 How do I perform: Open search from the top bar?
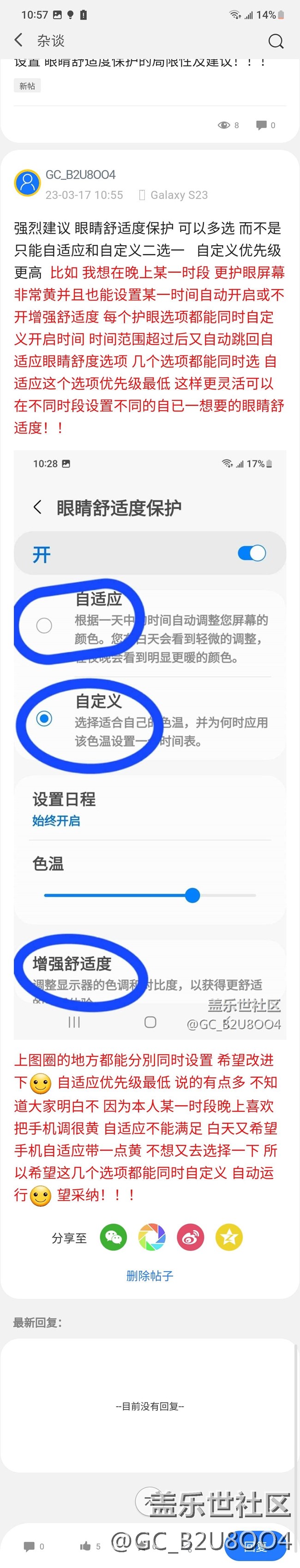(x=276, y=41)
